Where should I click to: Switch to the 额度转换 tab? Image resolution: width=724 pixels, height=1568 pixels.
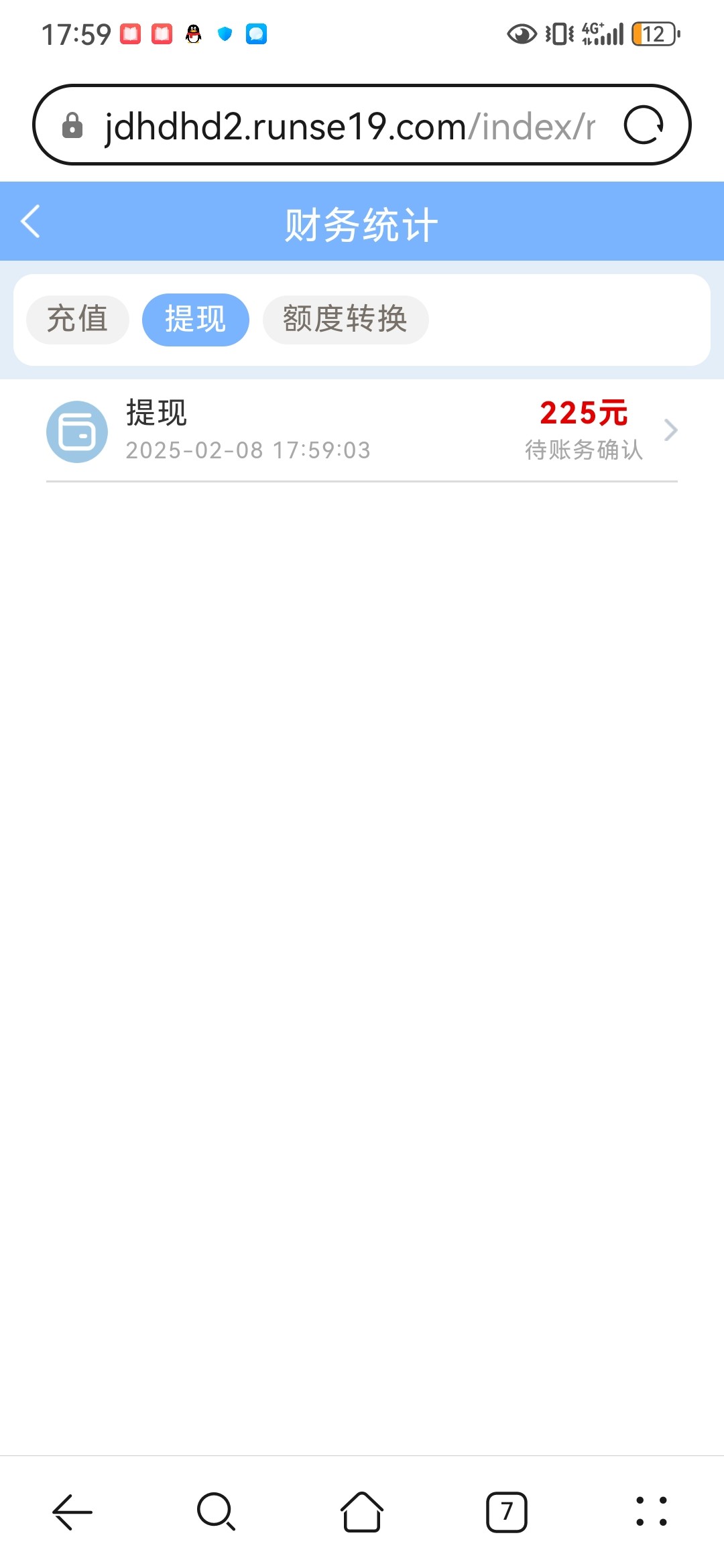click(345, 320)
